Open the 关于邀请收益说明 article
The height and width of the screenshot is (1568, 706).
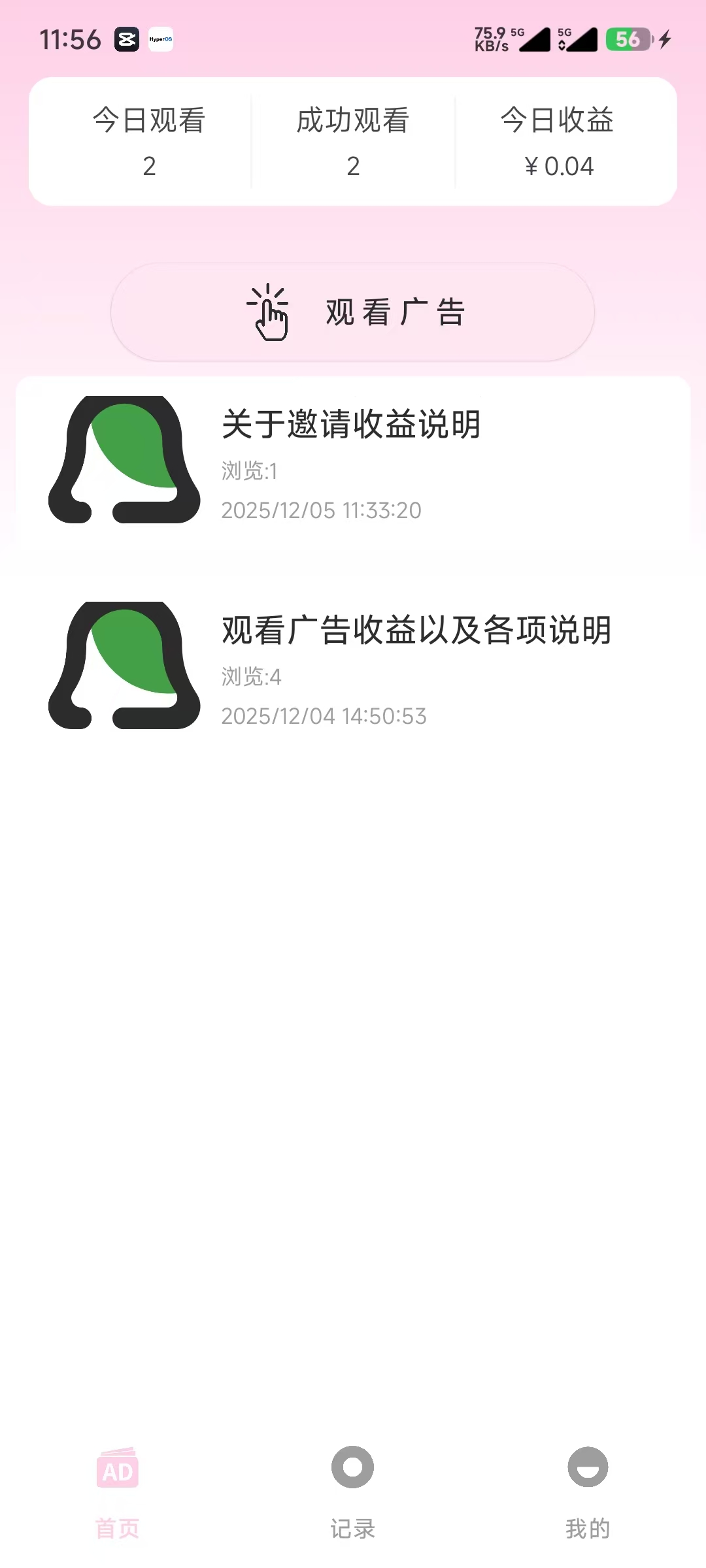(352, 425)
